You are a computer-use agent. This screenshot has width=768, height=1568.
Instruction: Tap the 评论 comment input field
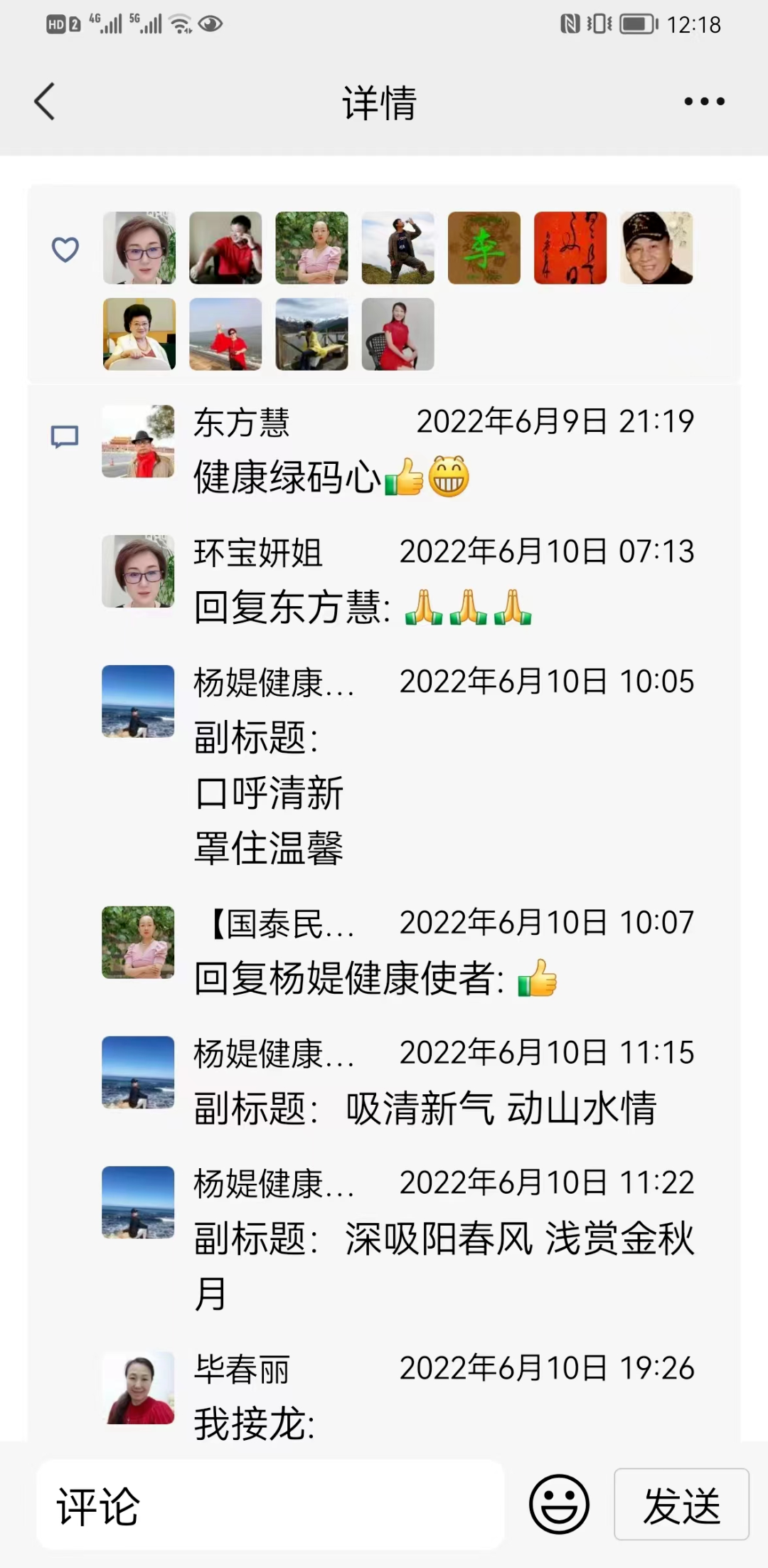(x=270, y=1505)
